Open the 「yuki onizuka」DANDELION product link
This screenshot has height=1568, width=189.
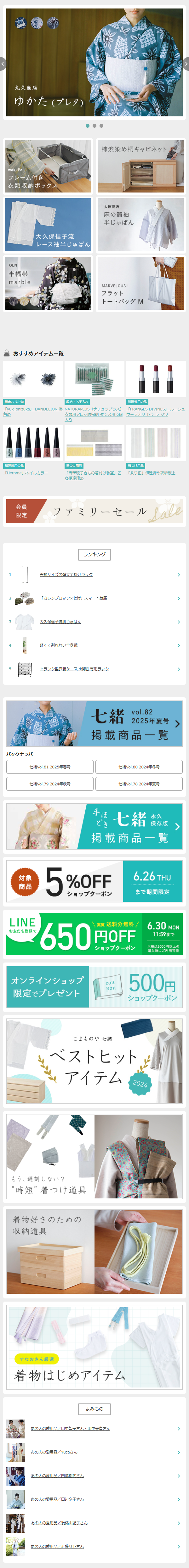(x=33, y=411)
